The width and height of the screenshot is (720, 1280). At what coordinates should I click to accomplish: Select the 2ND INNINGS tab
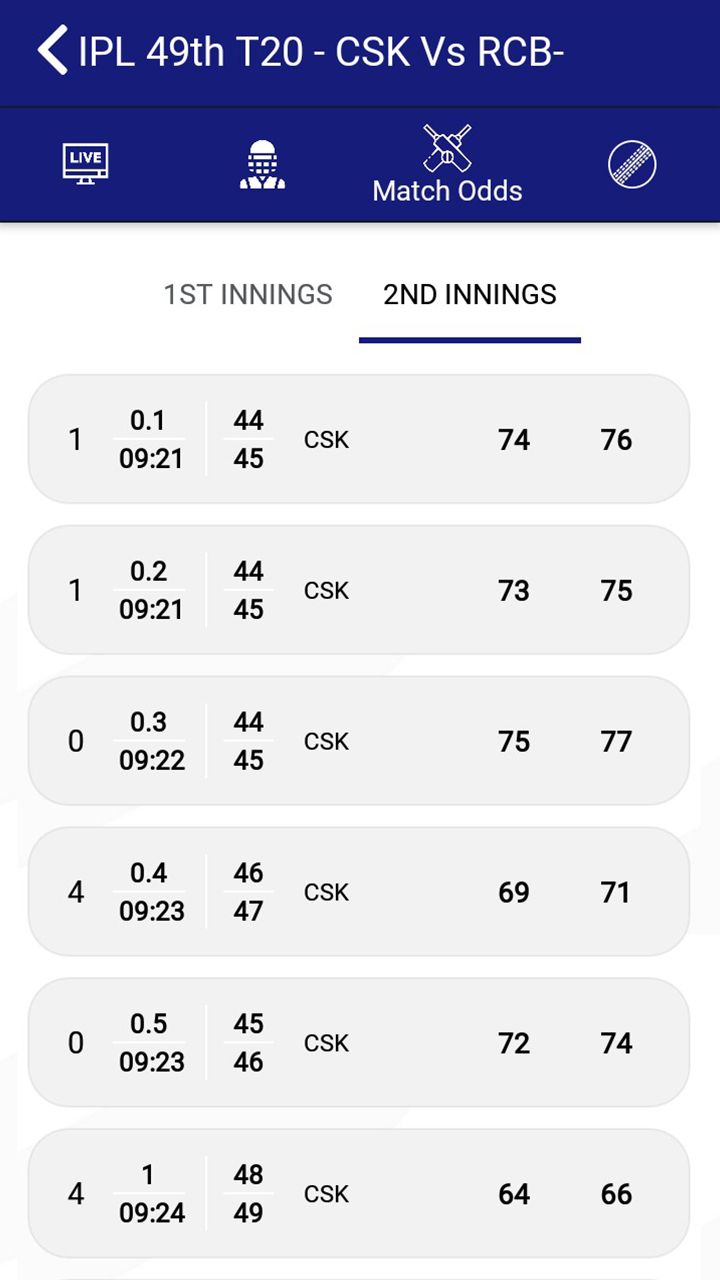470,295
